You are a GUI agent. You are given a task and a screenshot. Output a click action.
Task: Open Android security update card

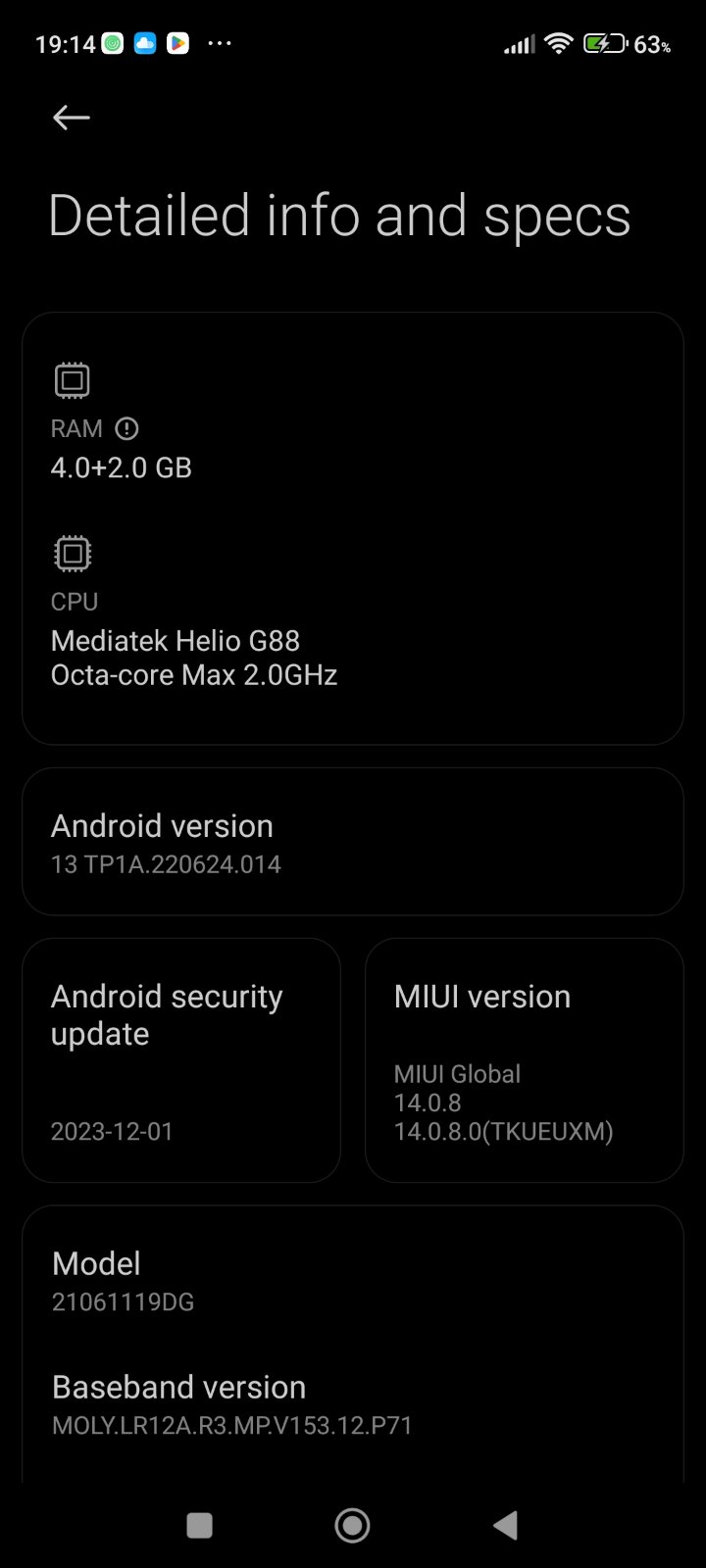tap(181, 1060)
